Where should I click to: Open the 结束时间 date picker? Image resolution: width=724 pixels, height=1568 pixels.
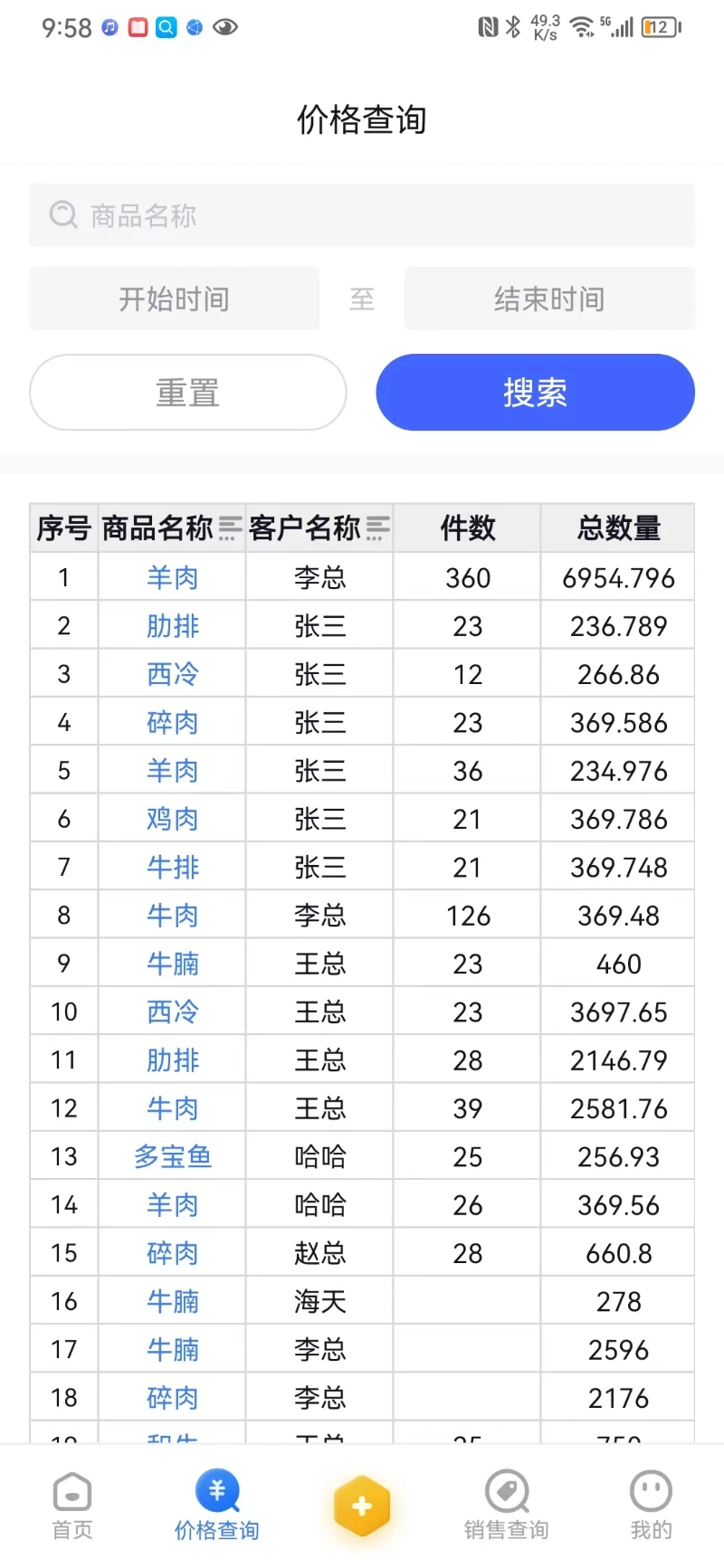click(549, 299)
